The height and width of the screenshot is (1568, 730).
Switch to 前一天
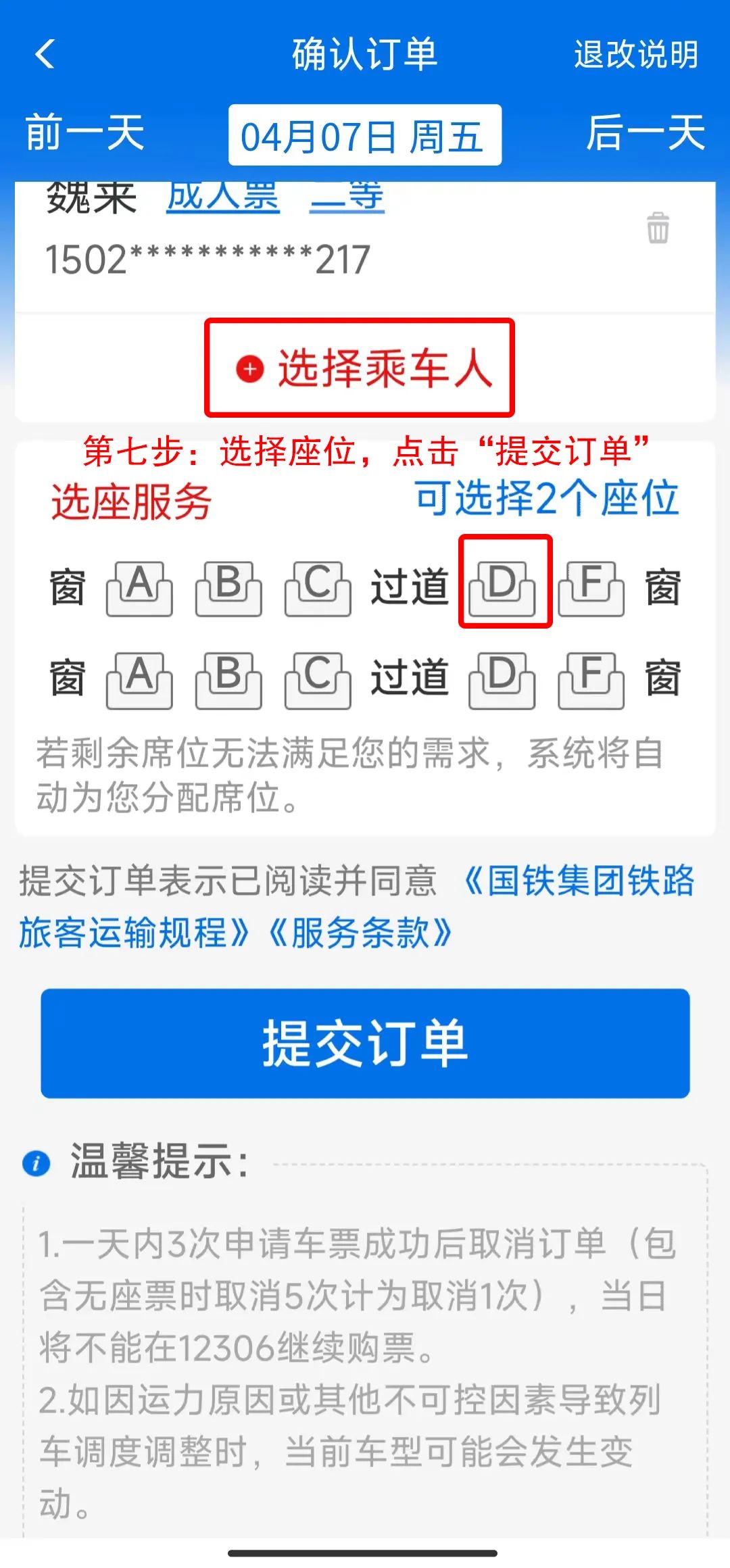tap(84, 132)
